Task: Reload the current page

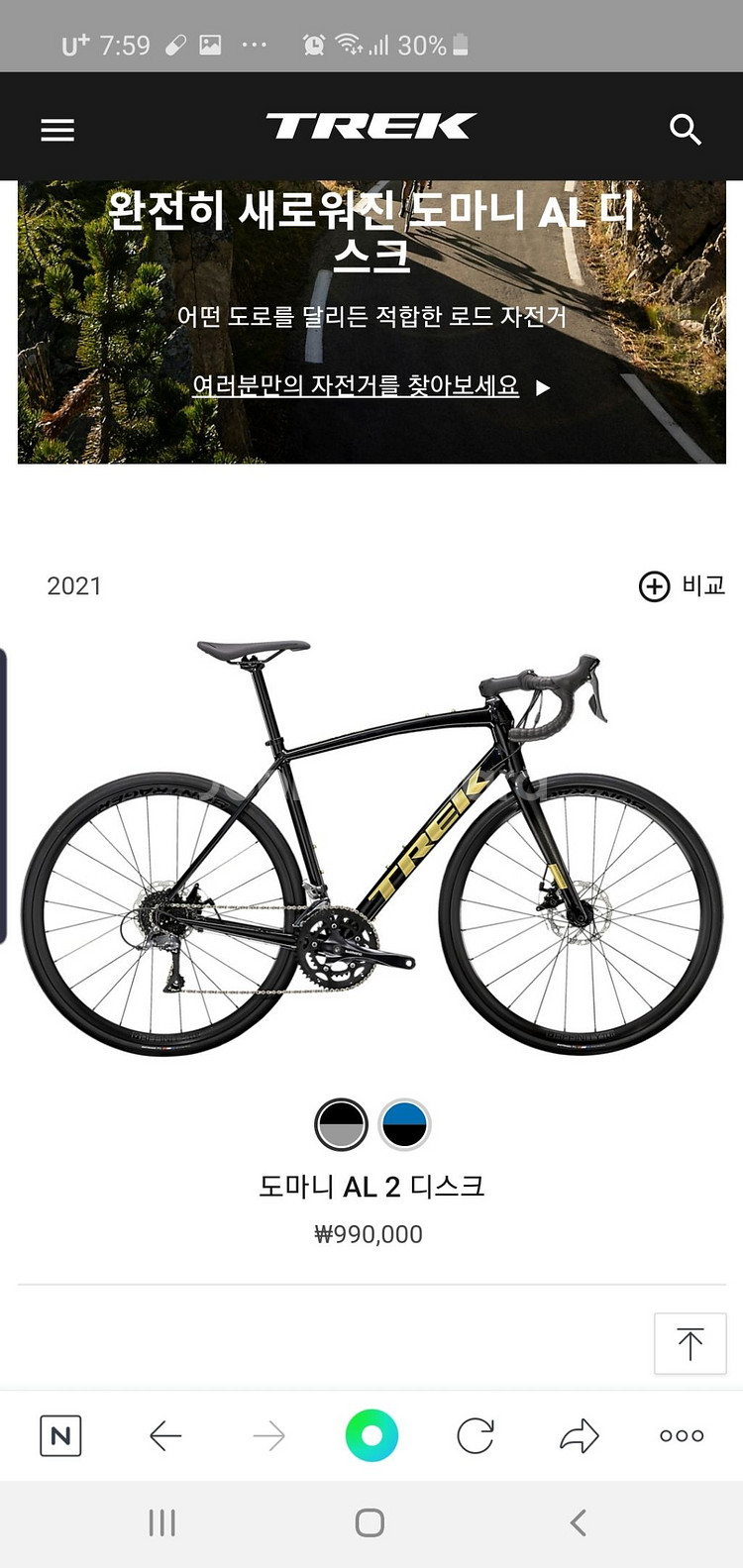Action: 476,1435
